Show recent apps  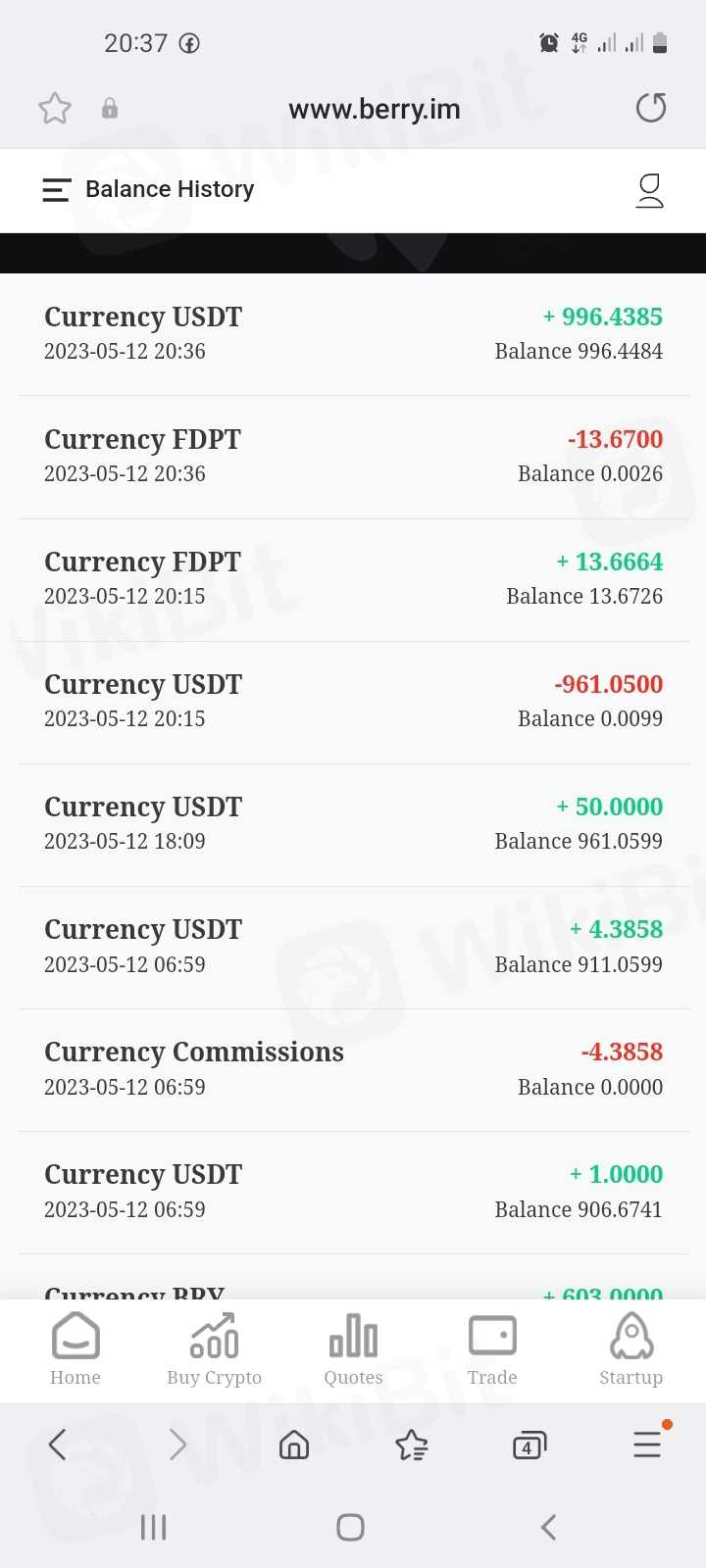pos(154,1527)
